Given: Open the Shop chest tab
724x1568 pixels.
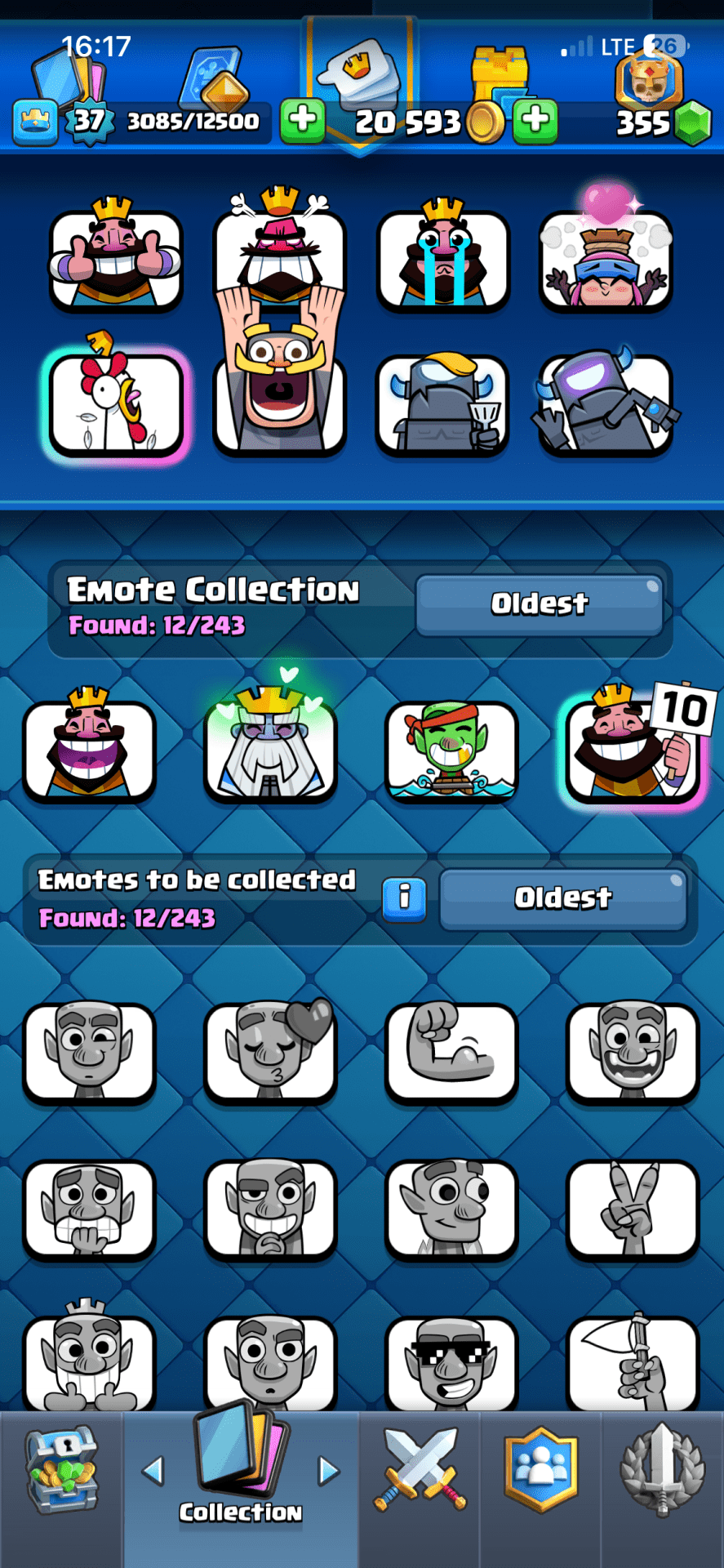Looking at the screenshot, I should pos(61,1471).
